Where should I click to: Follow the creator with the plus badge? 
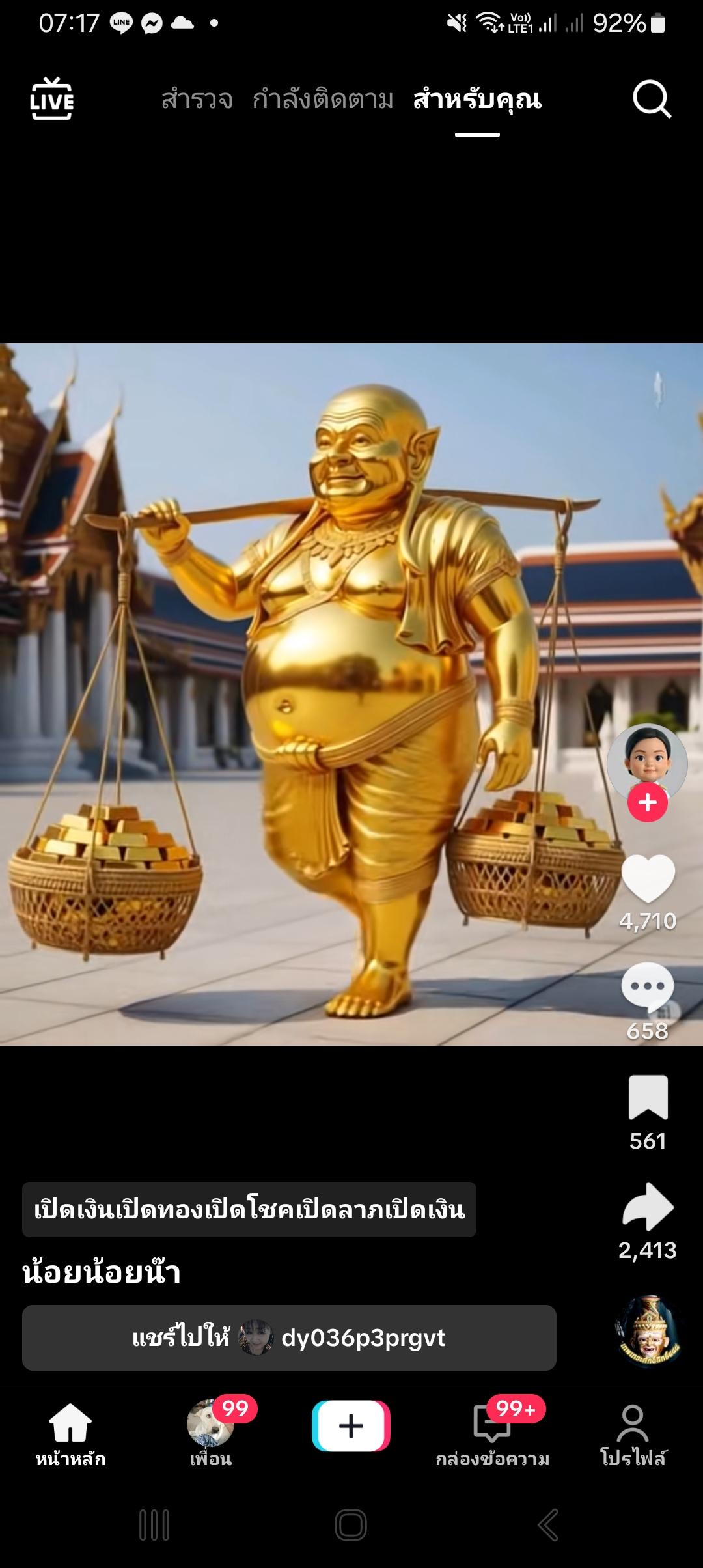[x=648, y=802]
